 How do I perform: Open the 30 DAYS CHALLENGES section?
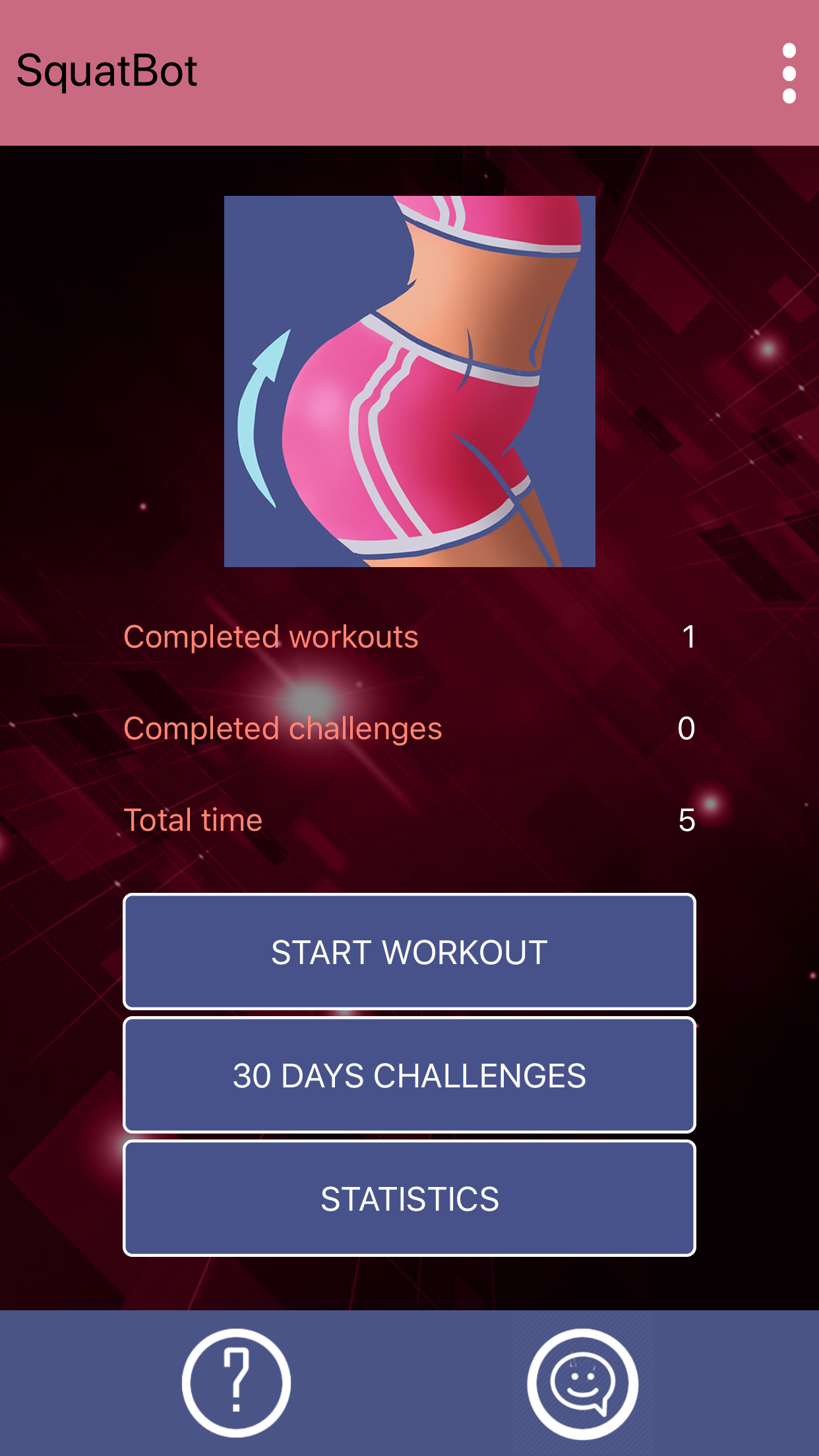409,1075
